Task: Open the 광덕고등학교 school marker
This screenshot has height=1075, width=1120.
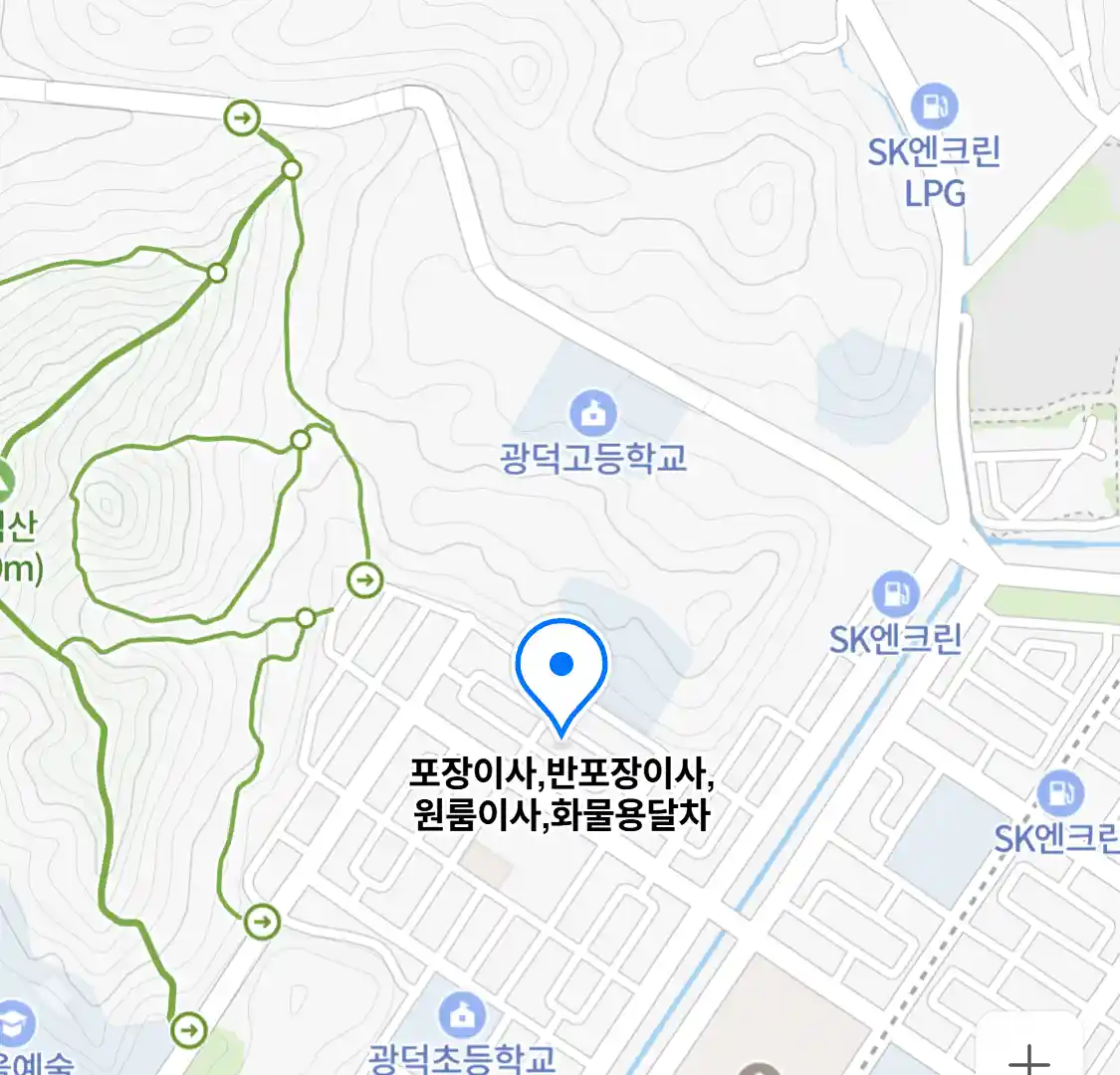Action: [593, 412]
